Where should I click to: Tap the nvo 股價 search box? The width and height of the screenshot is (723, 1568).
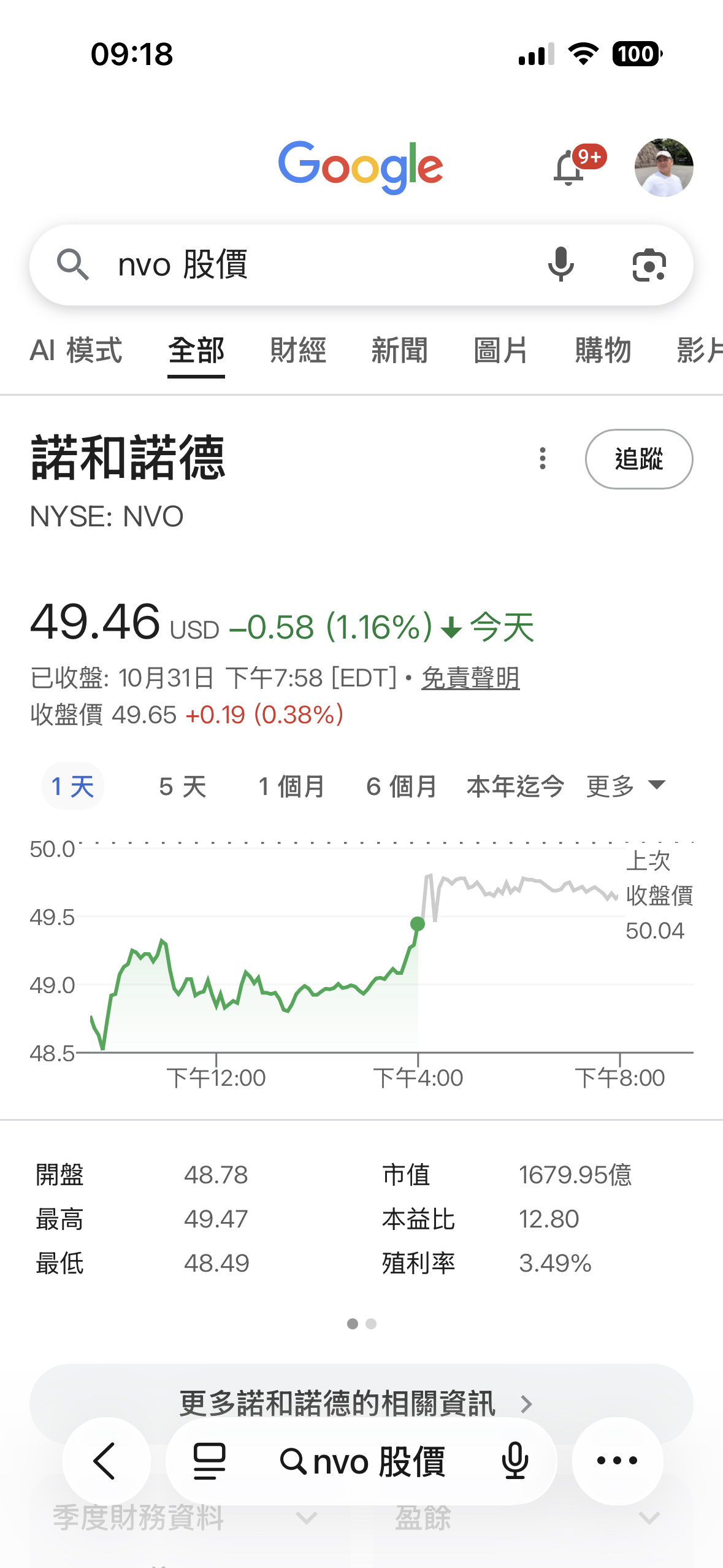click(x=307, y=265)
